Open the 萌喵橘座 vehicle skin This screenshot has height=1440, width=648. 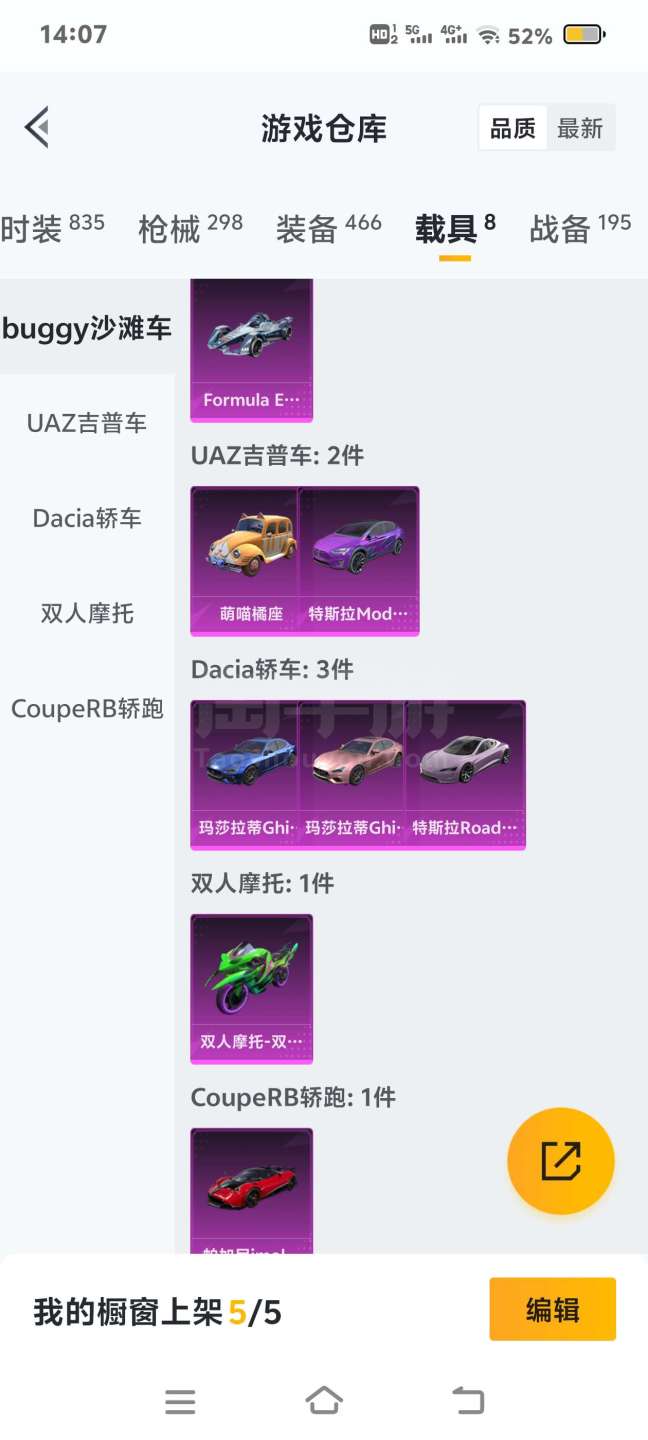coord(245,560)
